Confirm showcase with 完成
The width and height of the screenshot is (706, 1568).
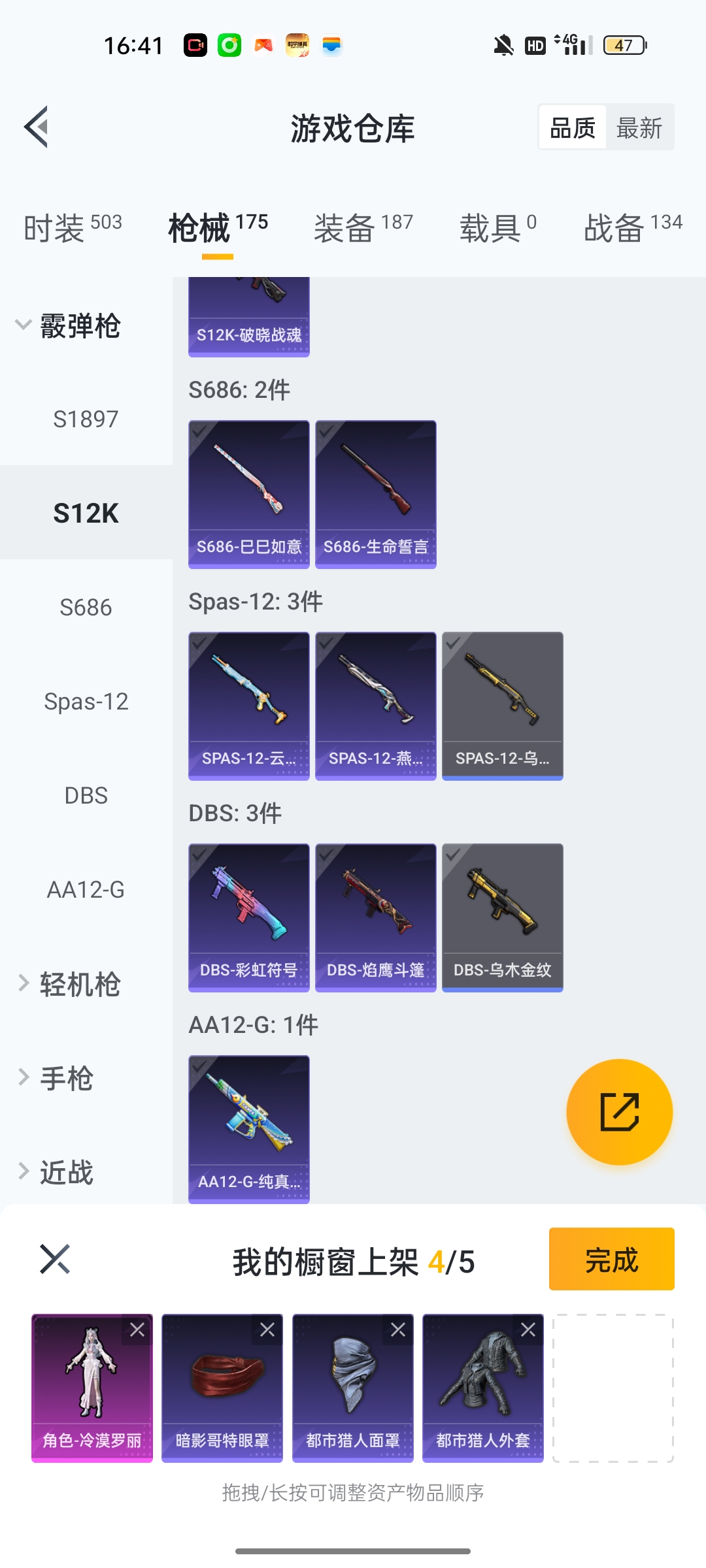click(611, 1259)
